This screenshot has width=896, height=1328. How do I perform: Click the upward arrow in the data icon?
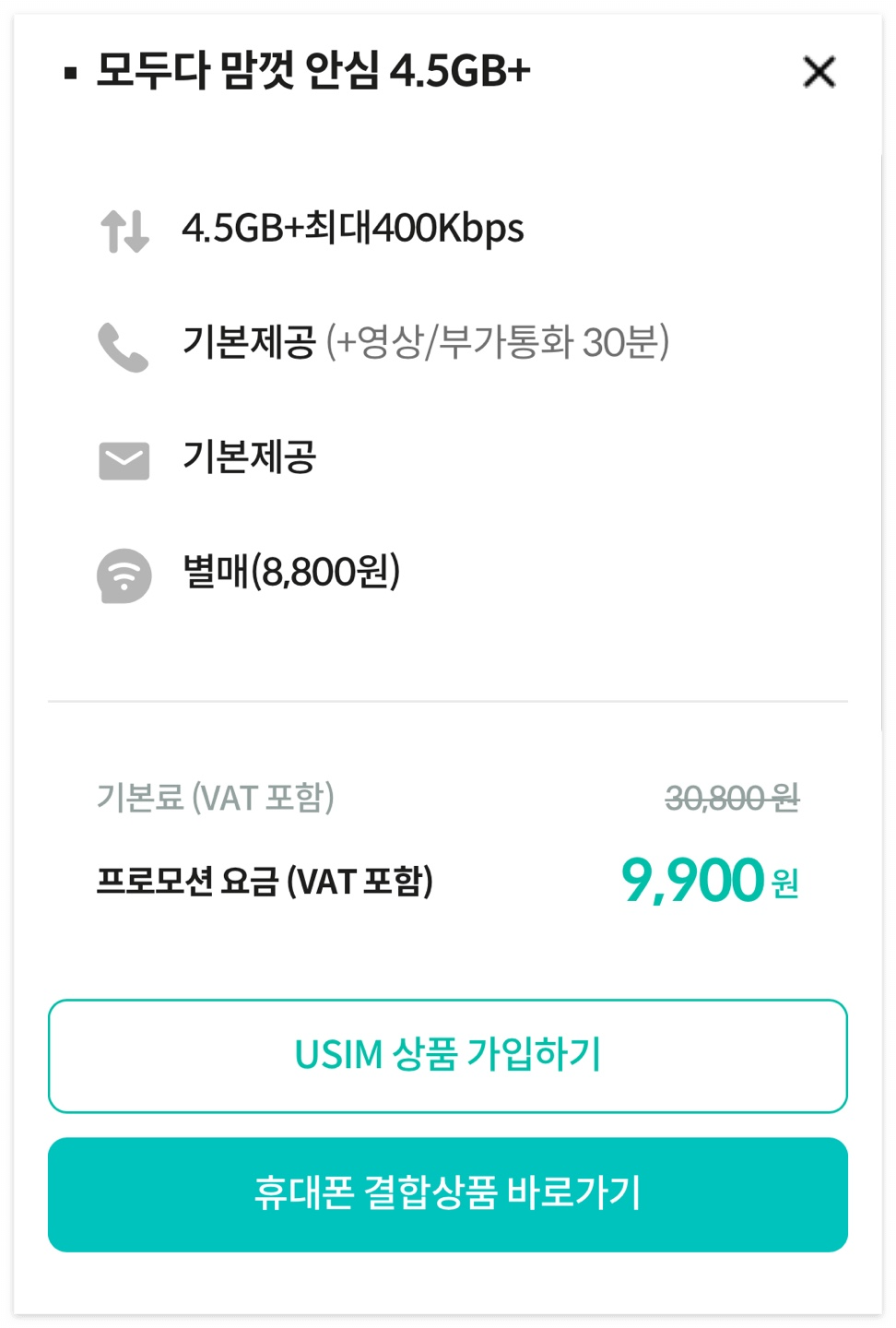(x=114, y=231)
